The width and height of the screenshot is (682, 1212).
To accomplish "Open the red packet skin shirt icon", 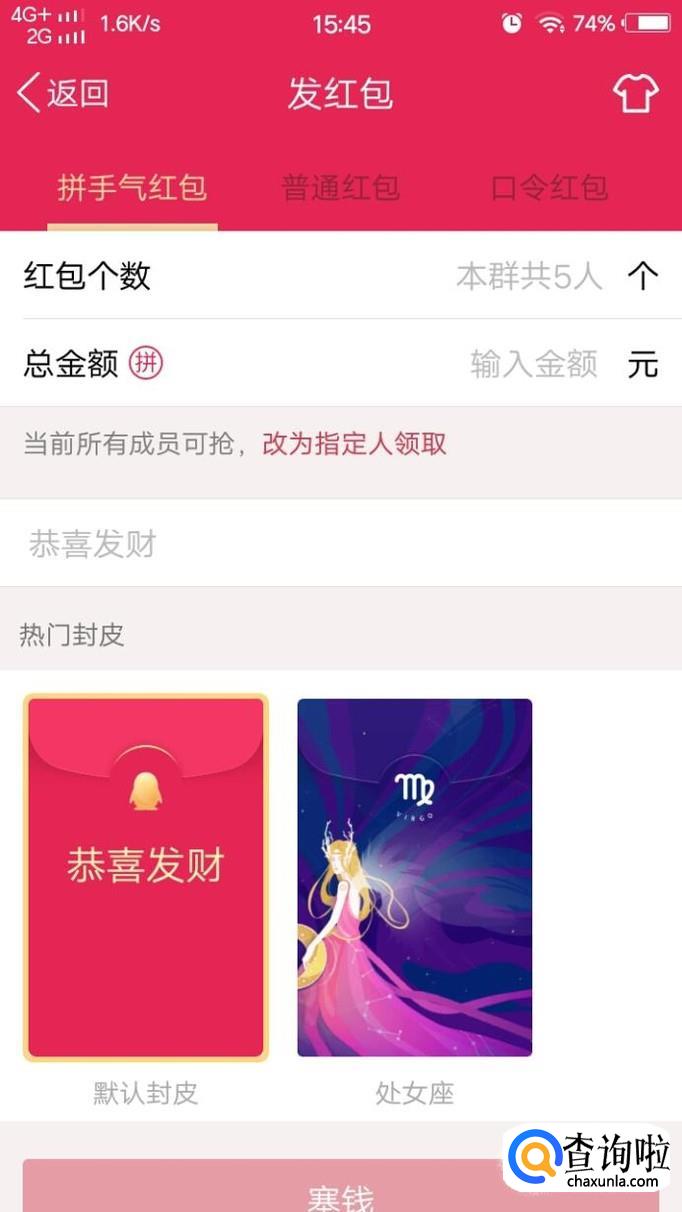I will pos(635,94).
